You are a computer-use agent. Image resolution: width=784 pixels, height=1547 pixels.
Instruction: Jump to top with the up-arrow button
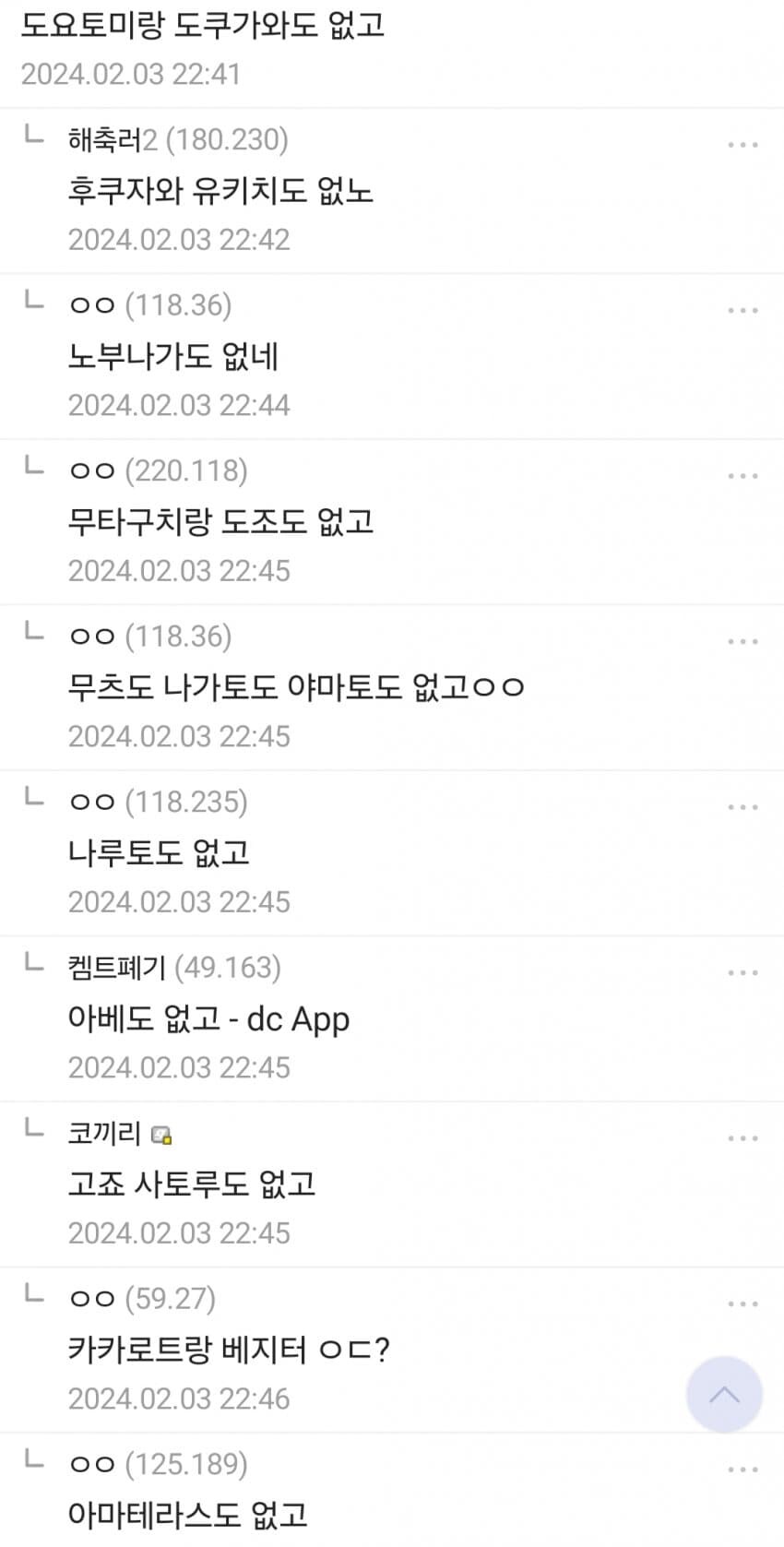click(724, 1394)
